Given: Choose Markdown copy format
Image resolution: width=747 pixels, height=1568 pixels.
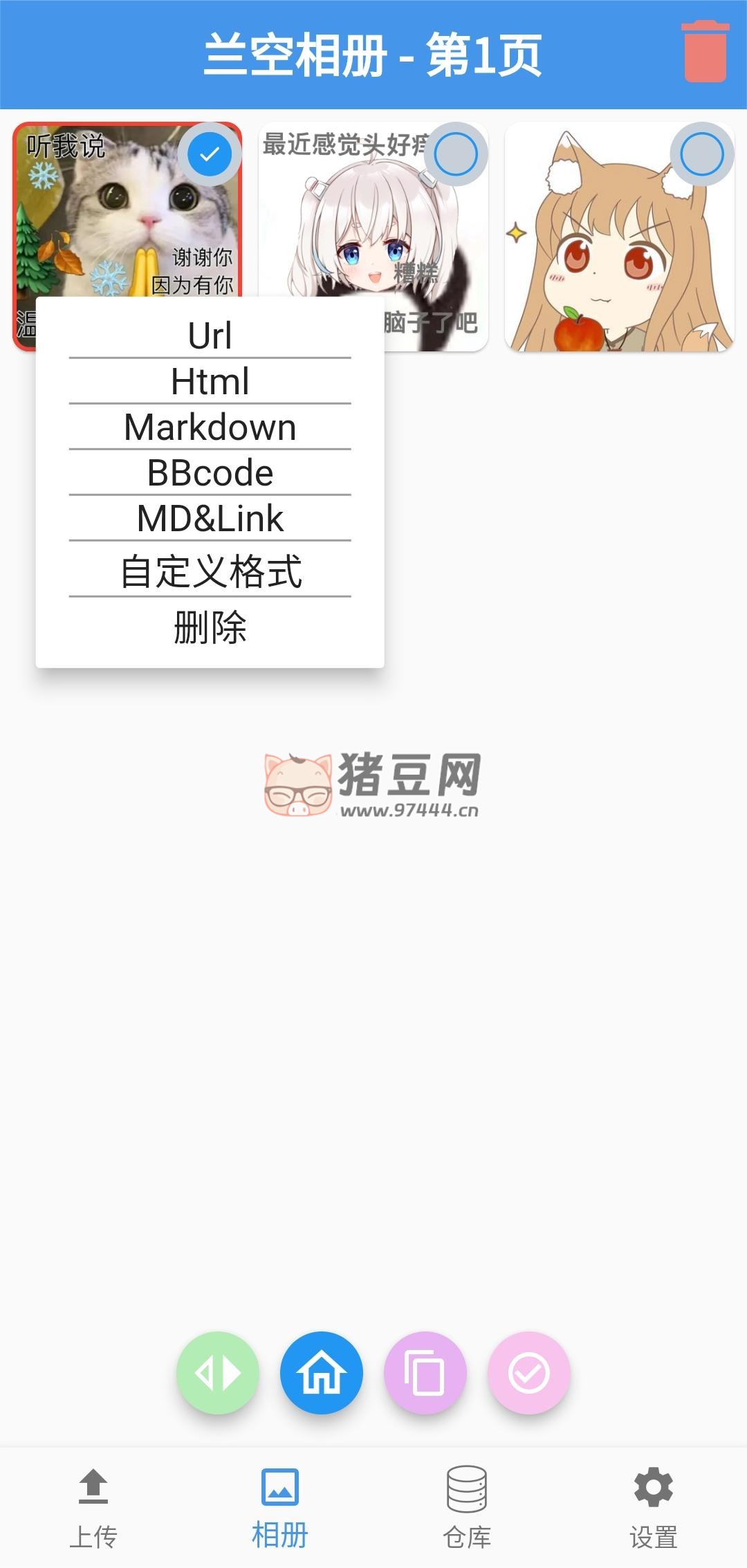Looking at the screenshot, I should (210, 427).
